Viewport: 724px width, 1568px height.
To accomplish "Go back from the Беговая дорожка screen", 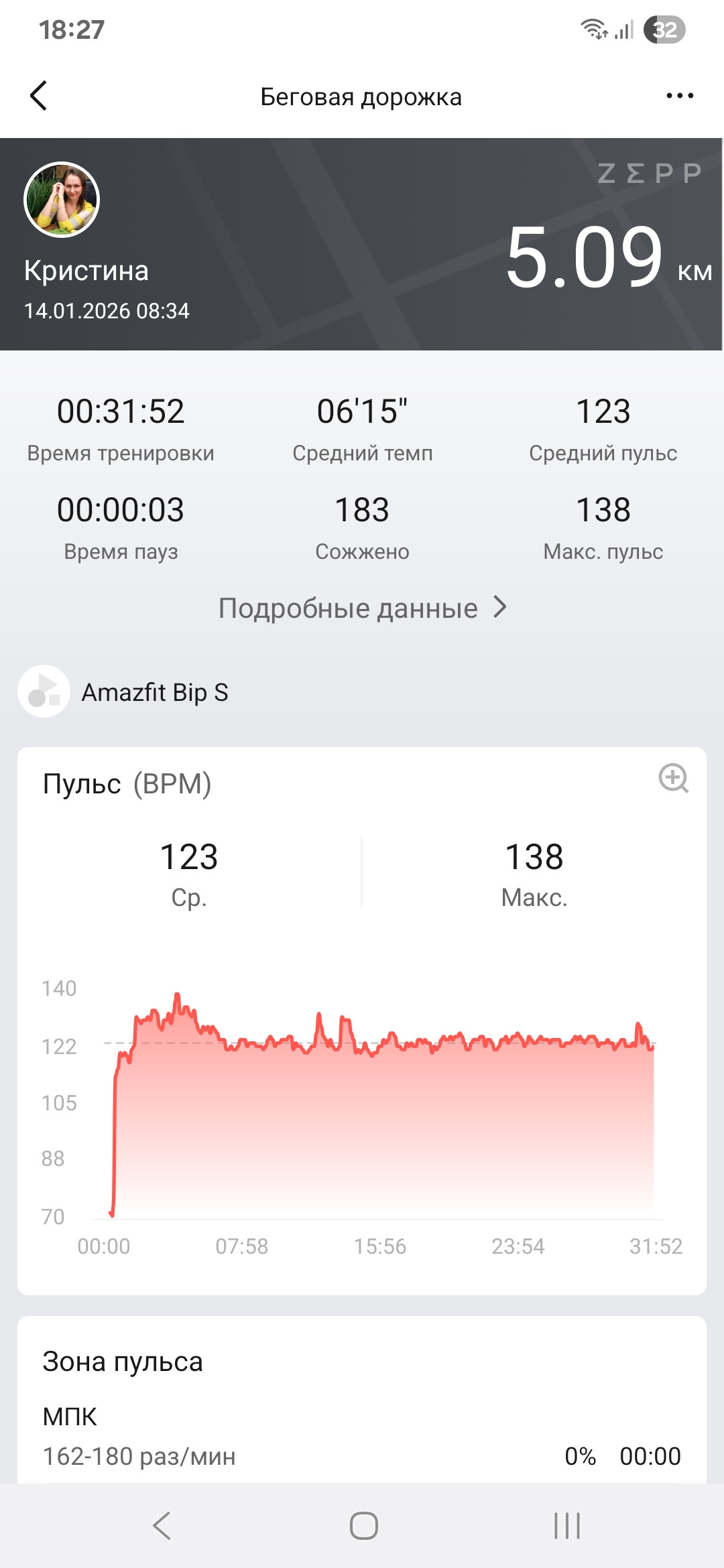I will [x=39, y=96].
